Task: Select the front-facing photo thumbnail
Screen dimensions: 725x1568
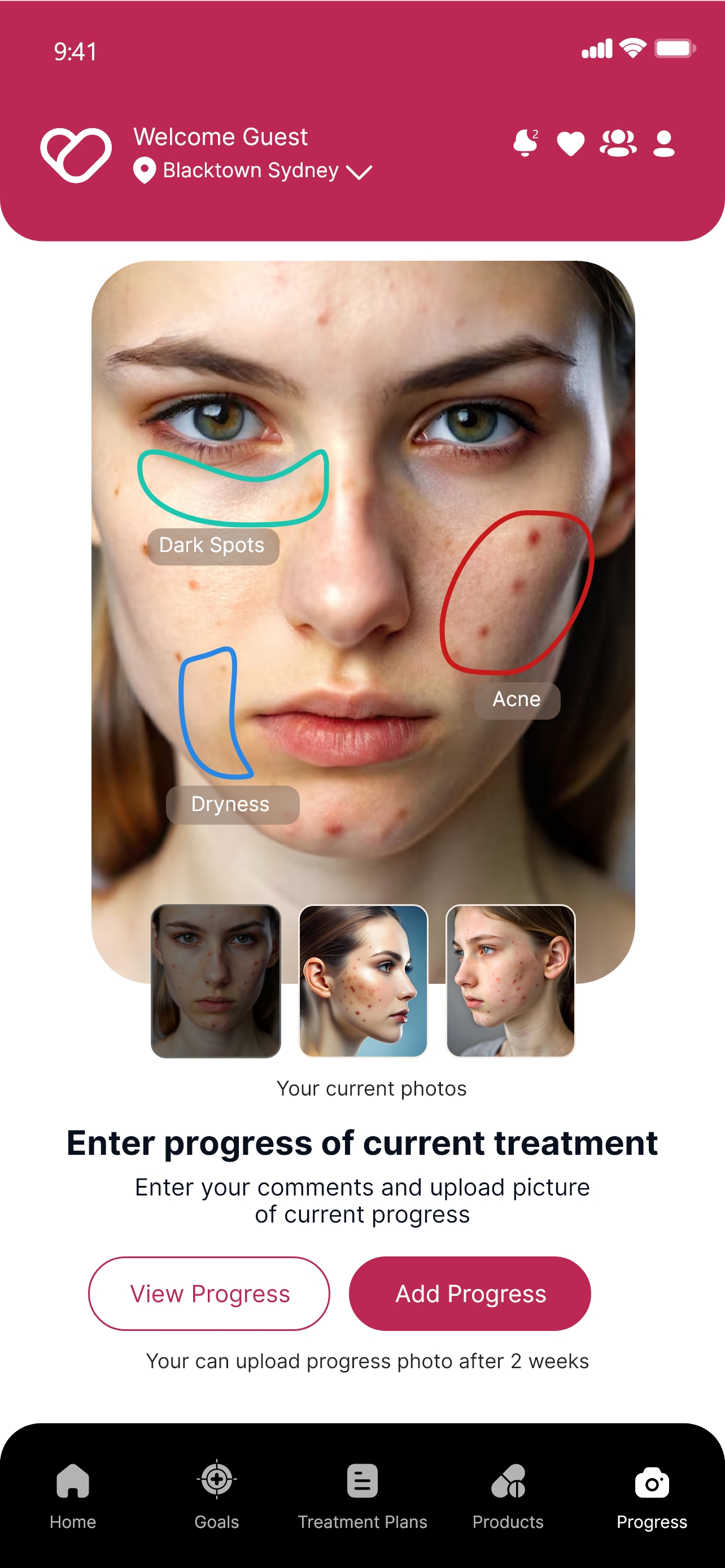Action: [x=216, y=980]
